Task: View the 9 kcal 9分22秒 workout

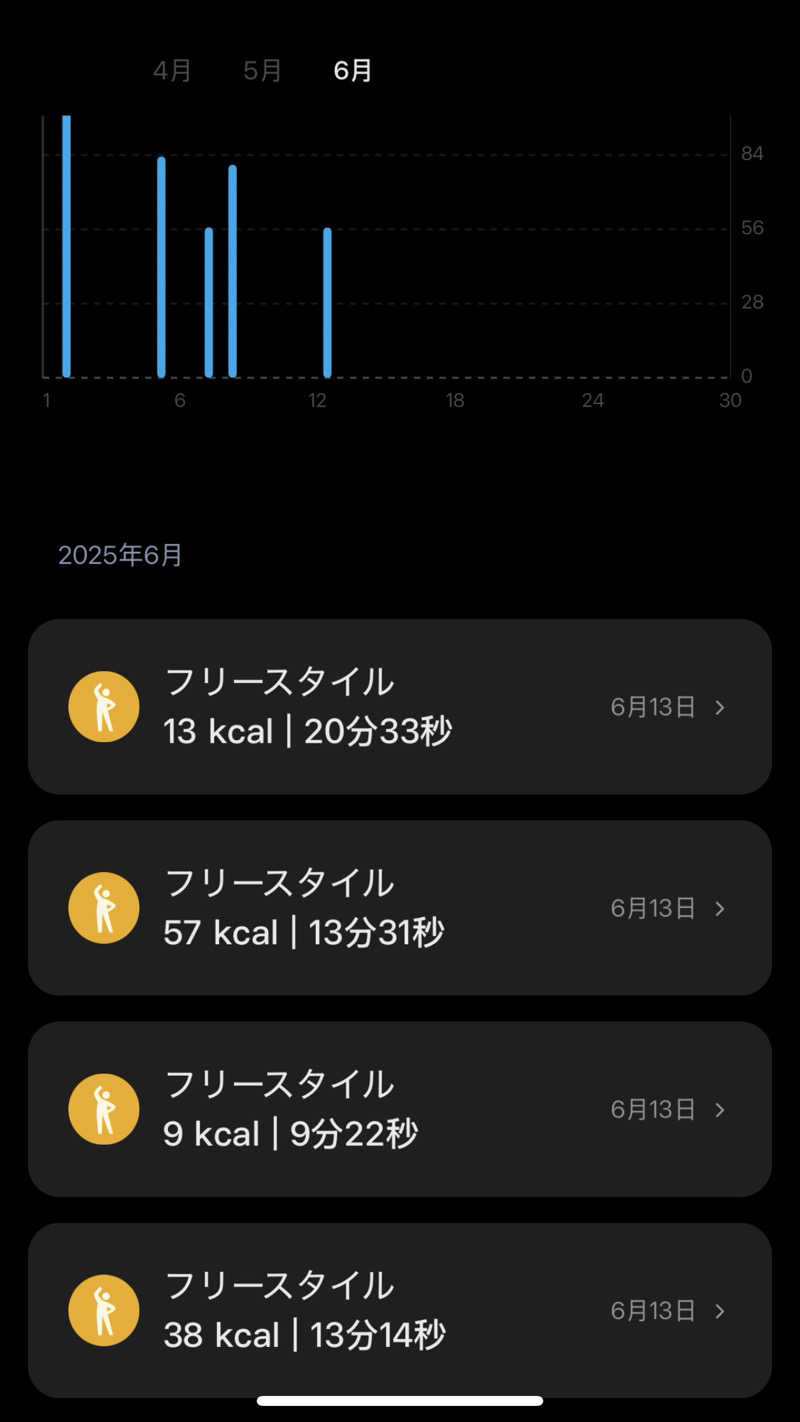Action: [x=400, y=1109]
